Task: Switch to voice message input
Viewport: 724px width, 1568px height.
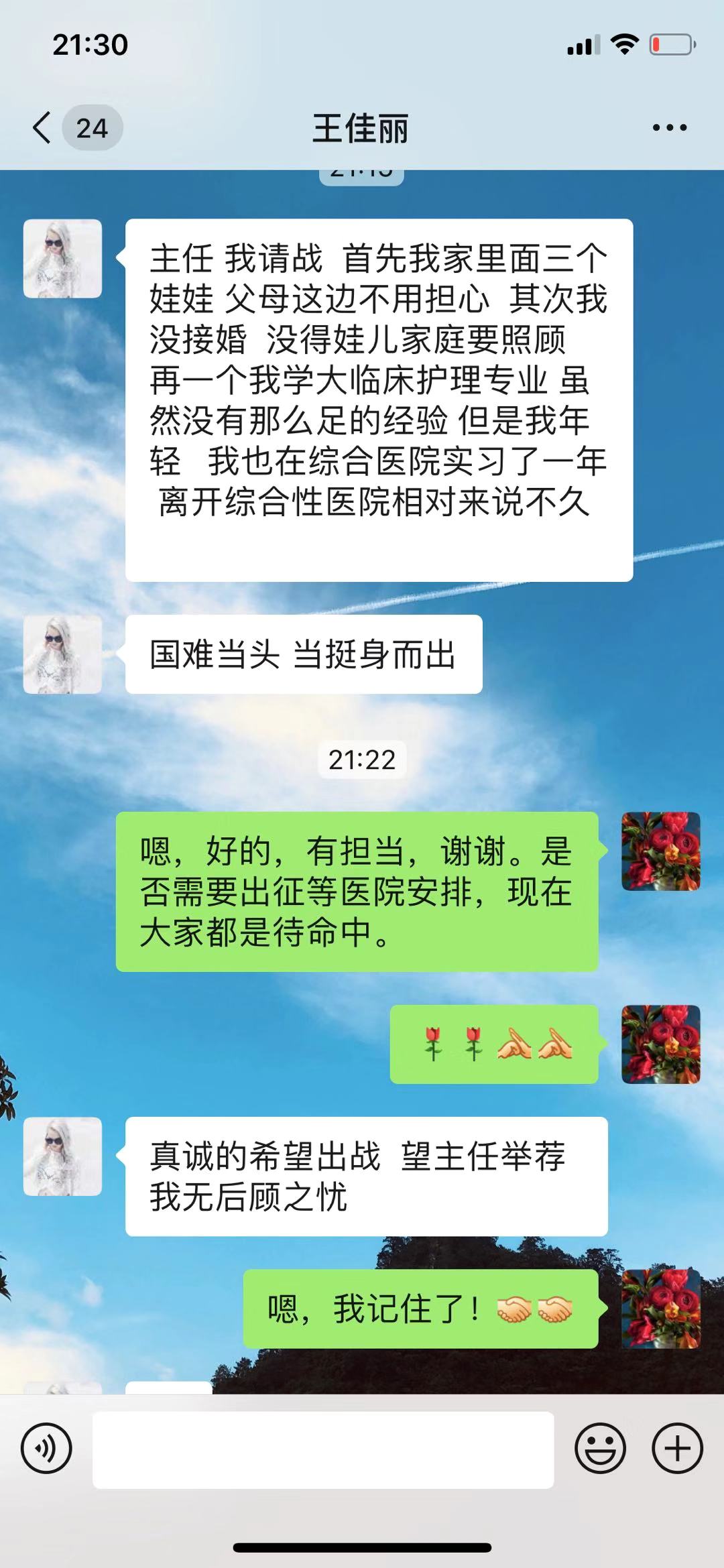Action: coord(46,1448)
